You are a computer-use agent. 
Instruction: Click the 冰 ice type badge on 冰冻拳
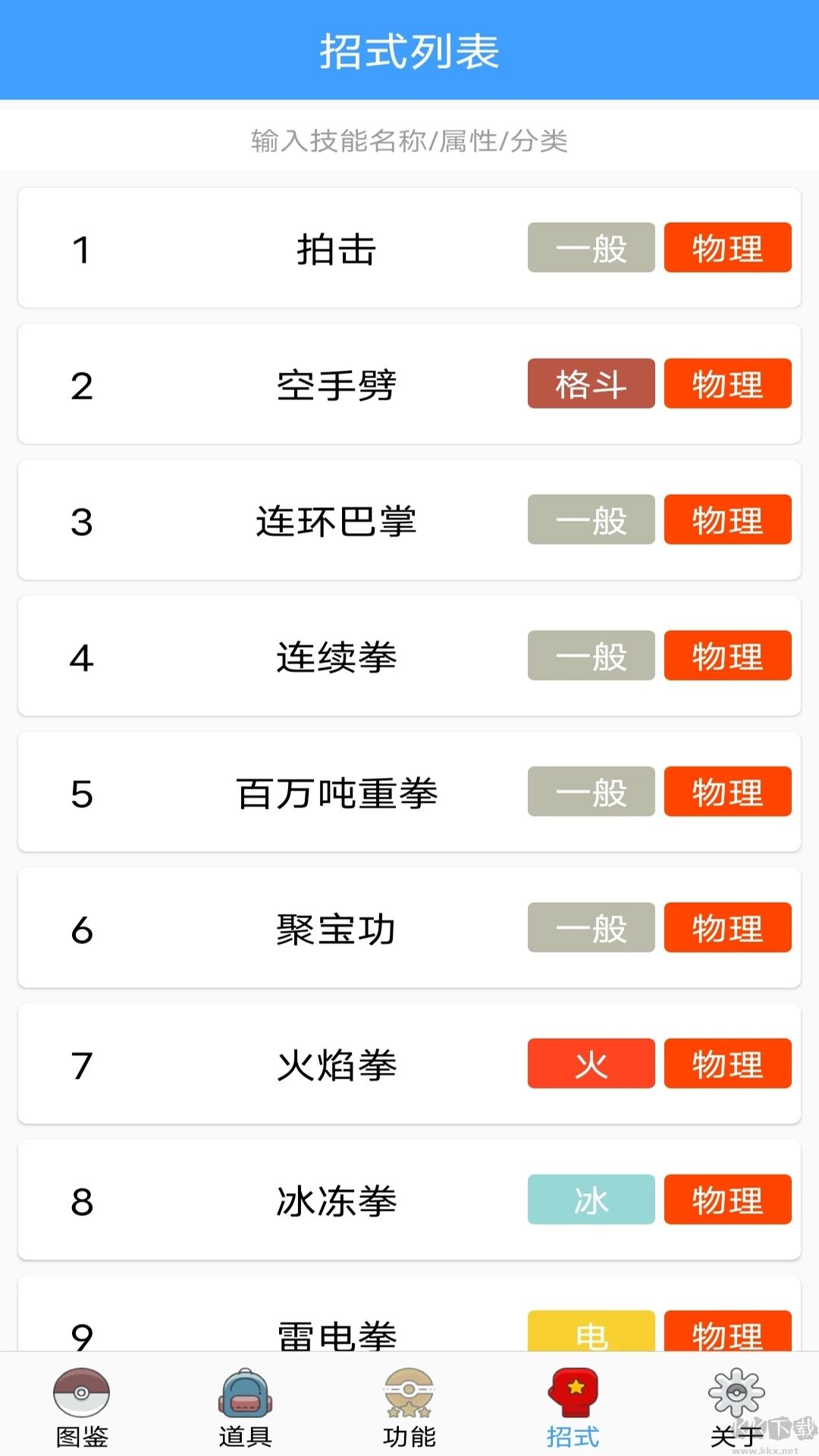pyautogui.click(x=590, y=1199)
